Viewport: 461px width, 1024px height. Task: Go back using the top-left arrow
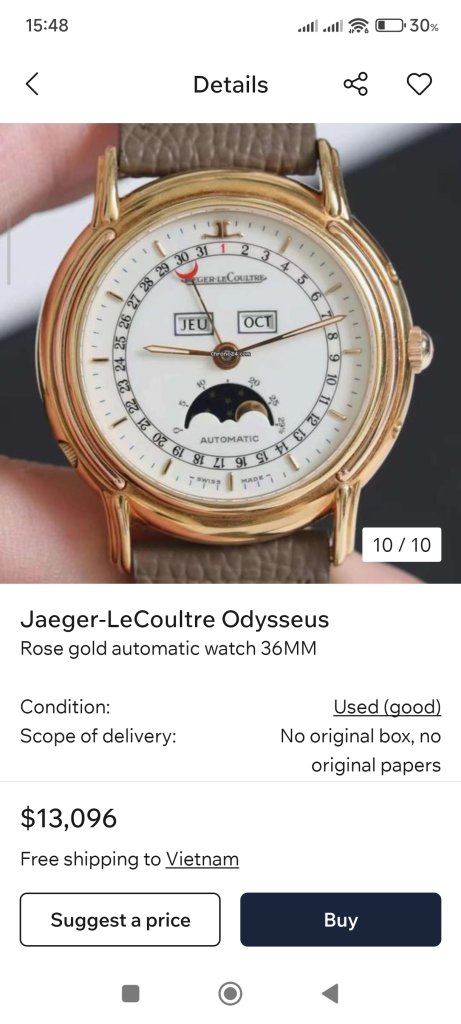[x=32, y=84]
